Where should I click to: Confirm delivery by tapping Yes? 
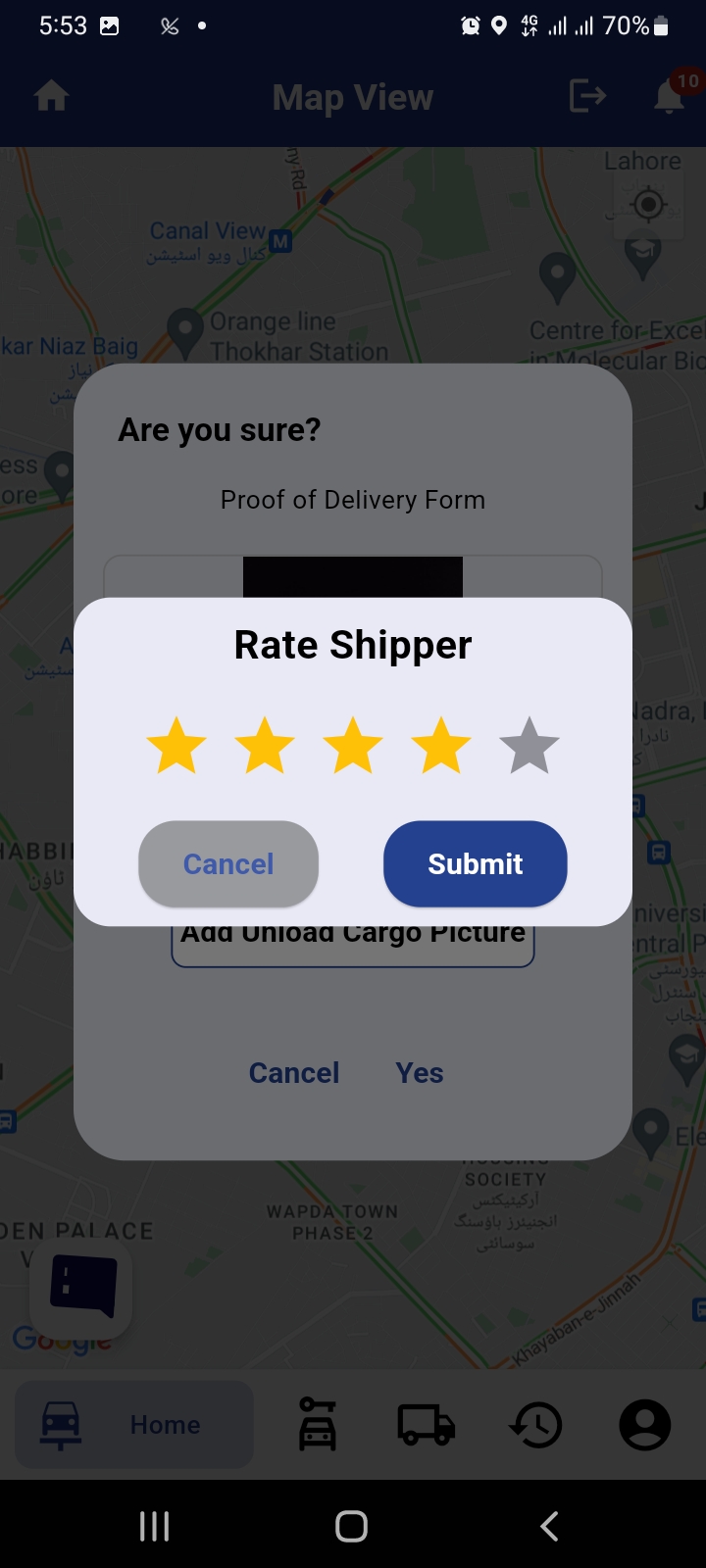pos(419,1072)
